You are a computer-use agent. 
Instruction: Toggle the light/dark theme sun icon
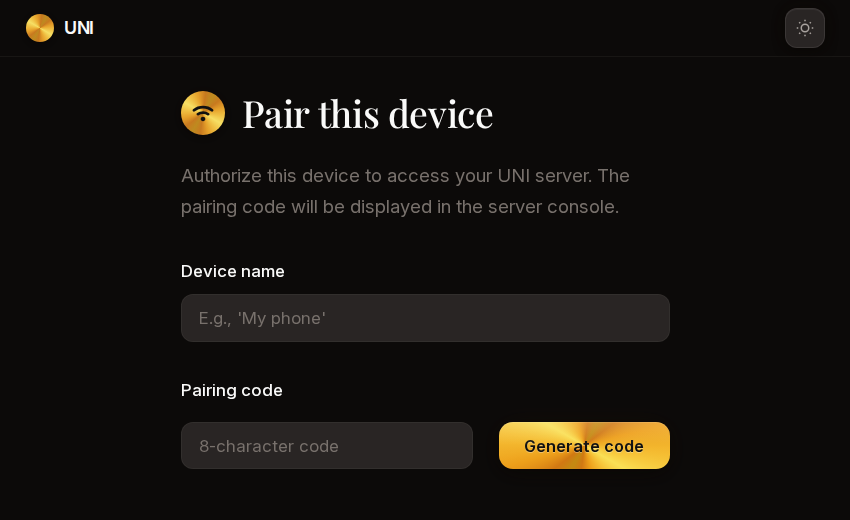click(x=804, y=28)
